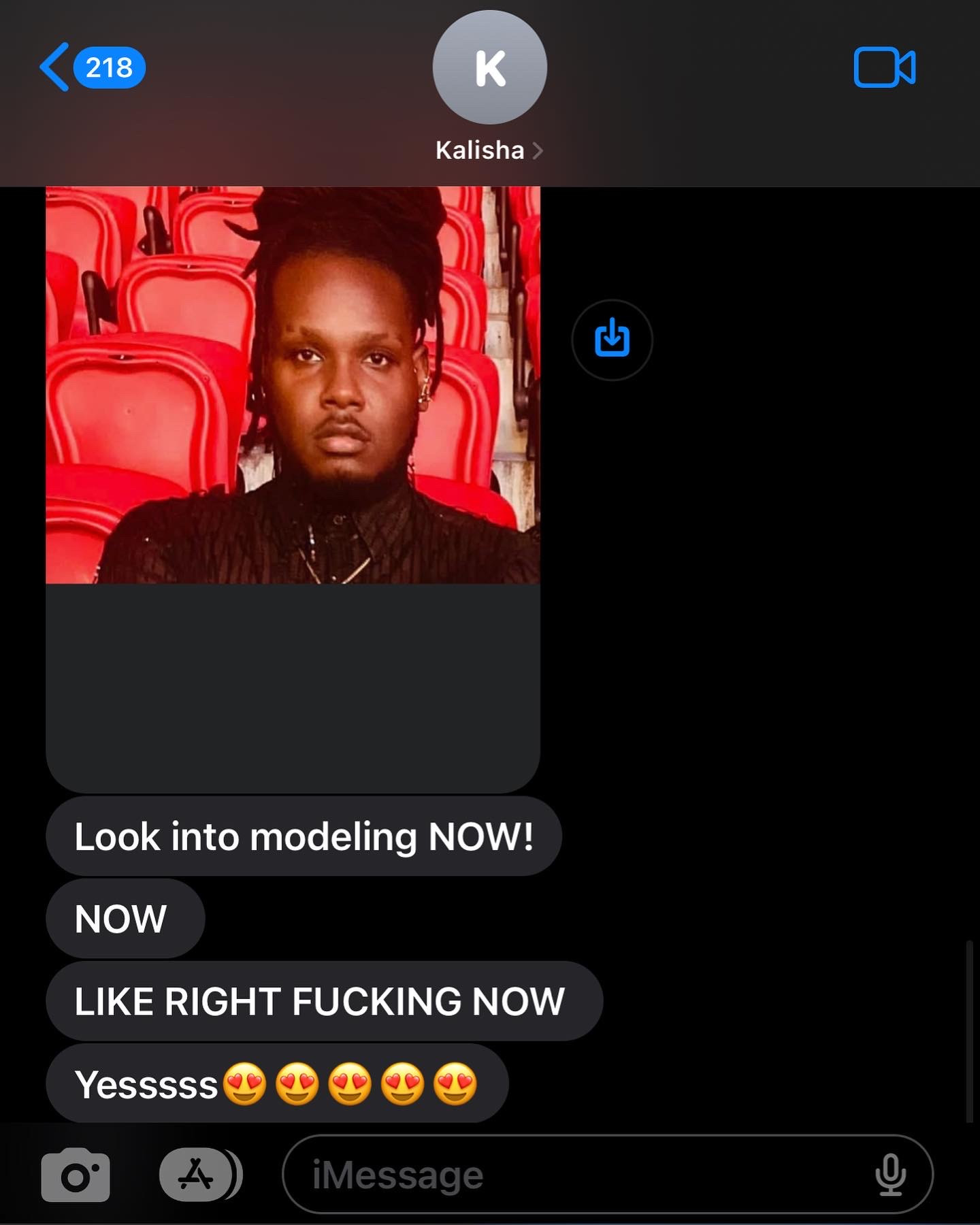Save the received photo
Image resolution: width=980 pixels, height=1225 pixels.
click(612, 339)
